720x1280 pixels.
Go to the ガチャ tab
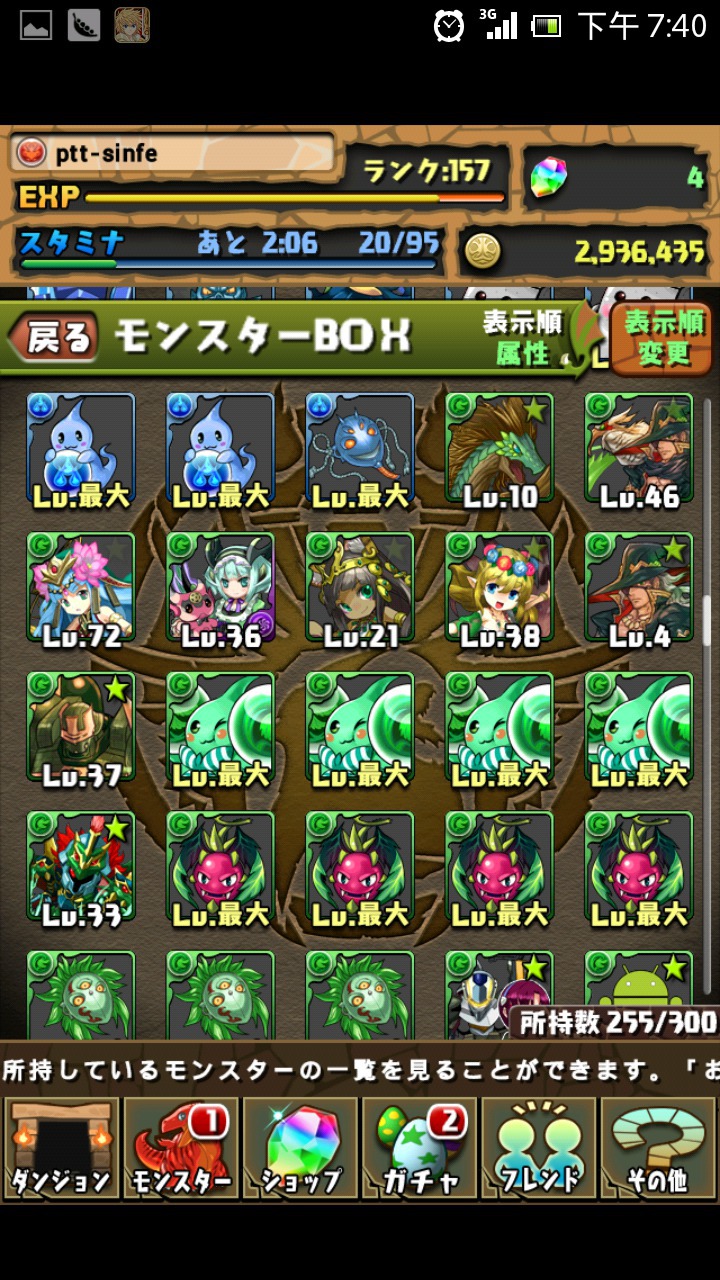point(419,1148)
